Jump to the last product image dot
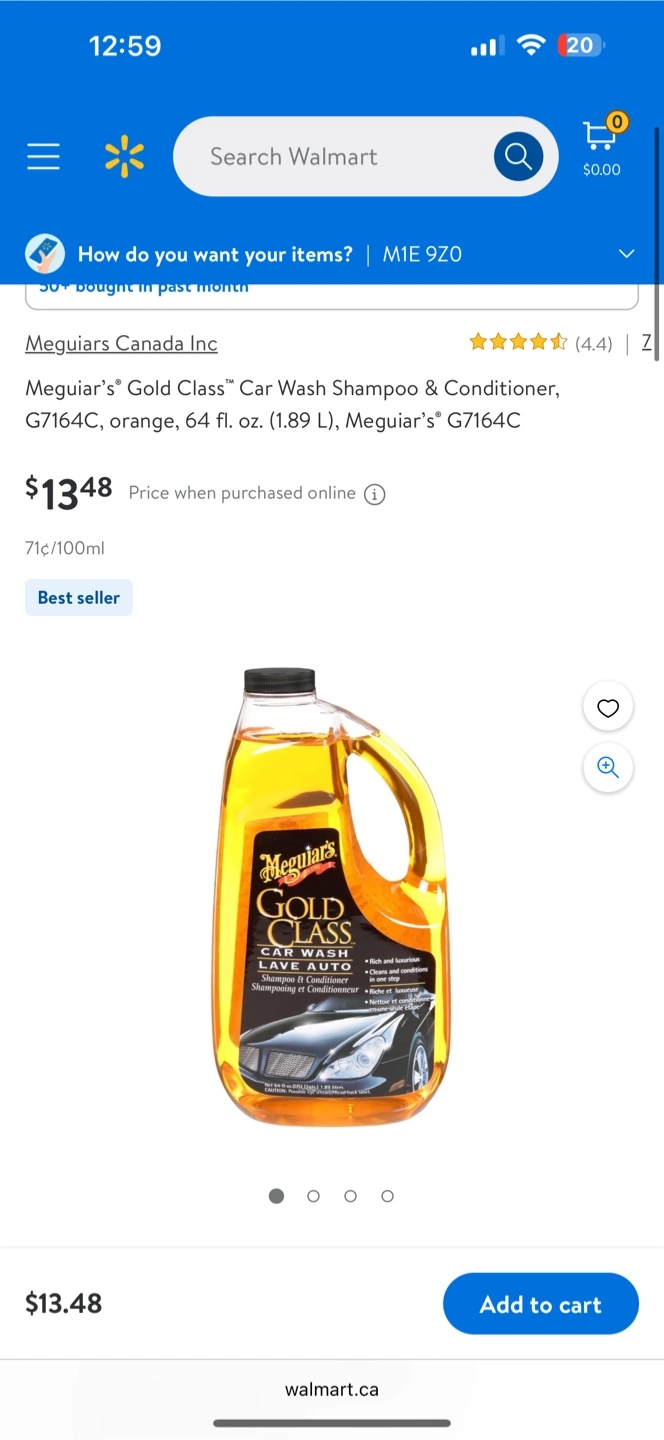 pyautogui.click(x=387, y=1196)
